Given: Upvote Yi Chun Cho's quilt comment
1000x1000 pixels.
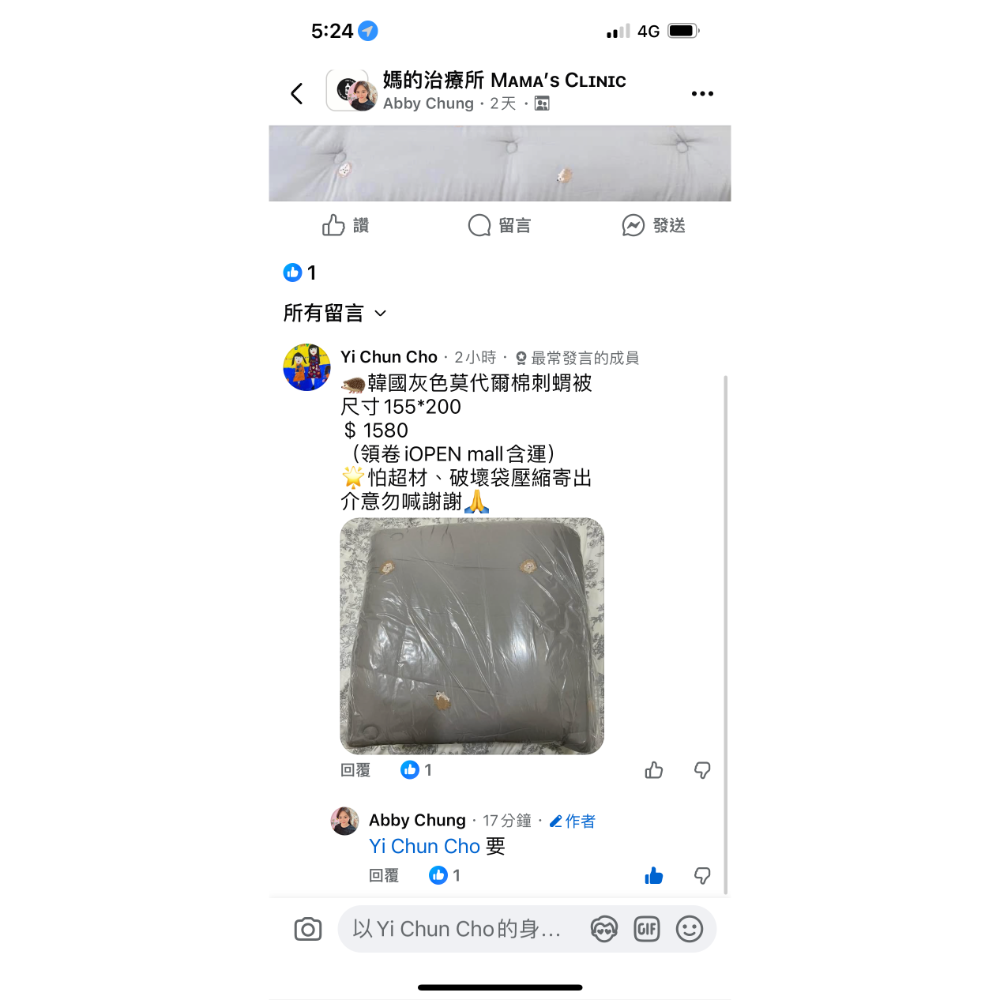Looking at the screenshot, I should coord(654,770).
